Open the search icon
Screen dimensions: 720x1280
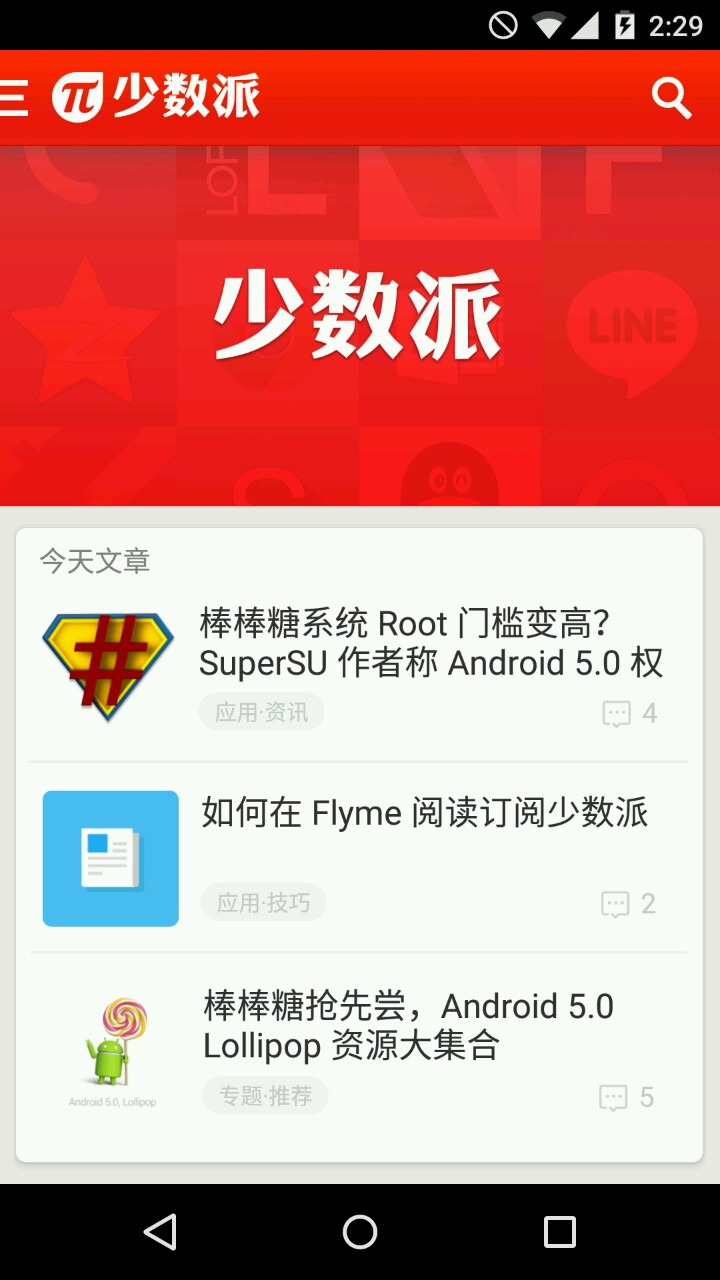coord(671,97)
